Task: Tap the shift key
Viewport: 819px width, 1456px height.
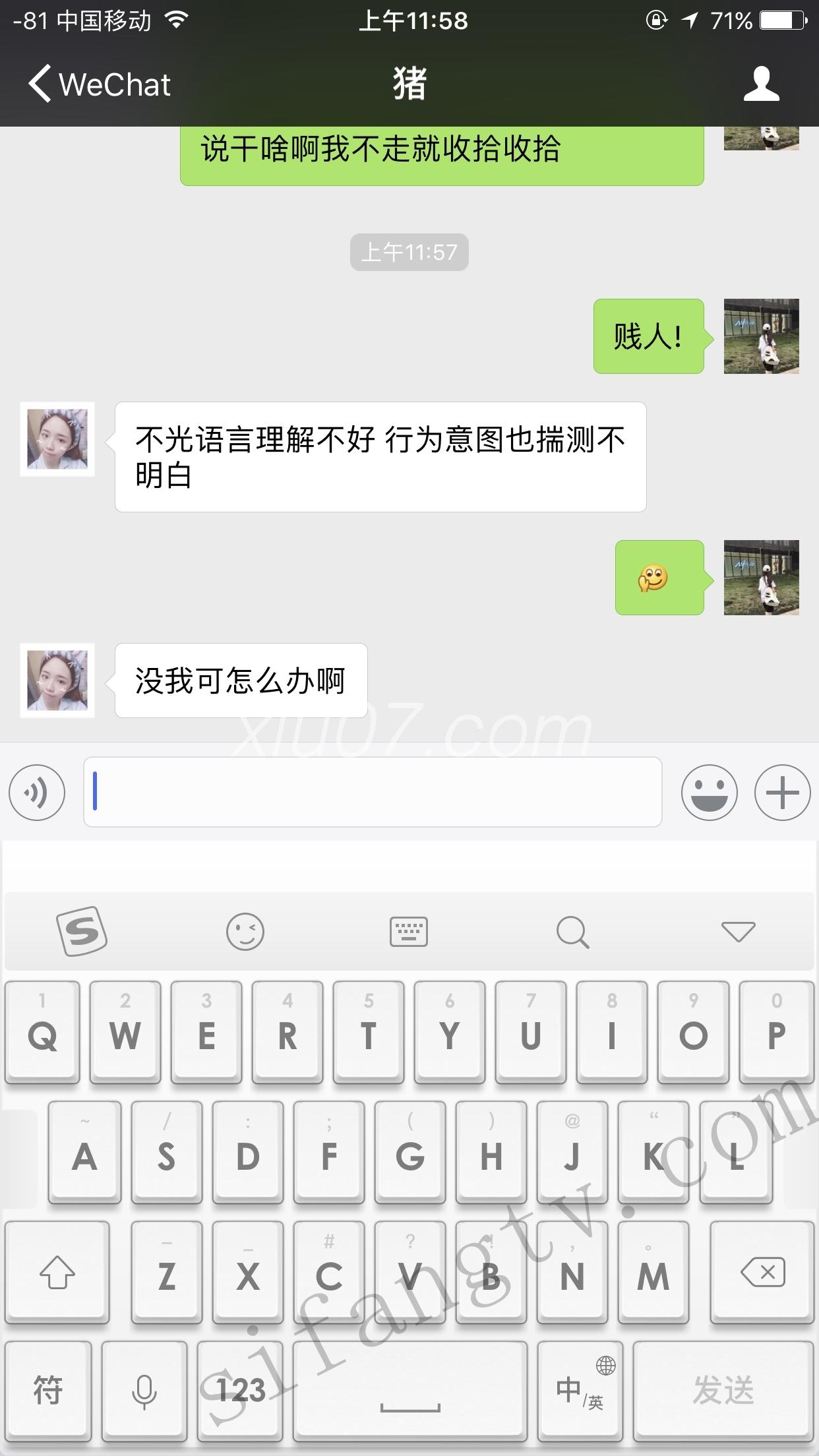Action: tap(57, 1273)
